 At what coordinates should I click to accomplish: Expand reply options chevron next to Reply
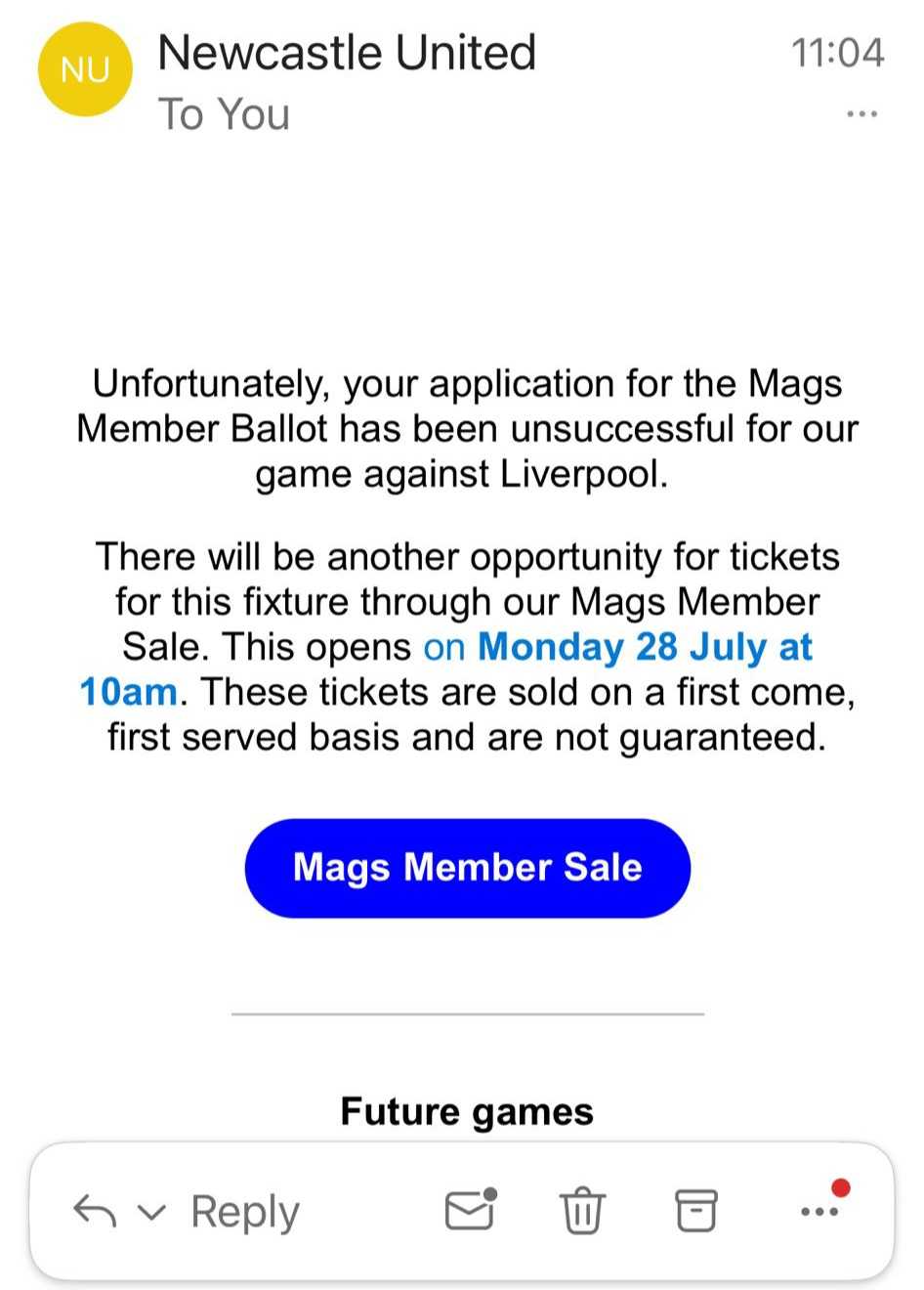[151, 1213]
